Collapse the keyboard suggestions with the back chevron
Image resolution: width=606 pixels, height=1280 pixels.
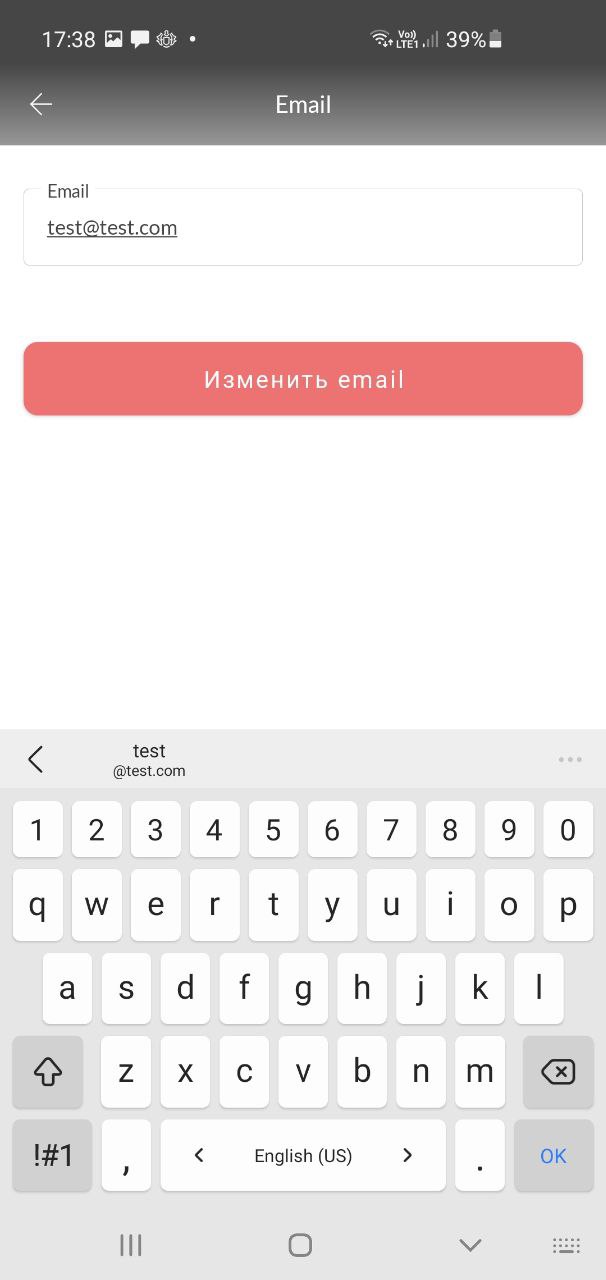click(36, 760)
